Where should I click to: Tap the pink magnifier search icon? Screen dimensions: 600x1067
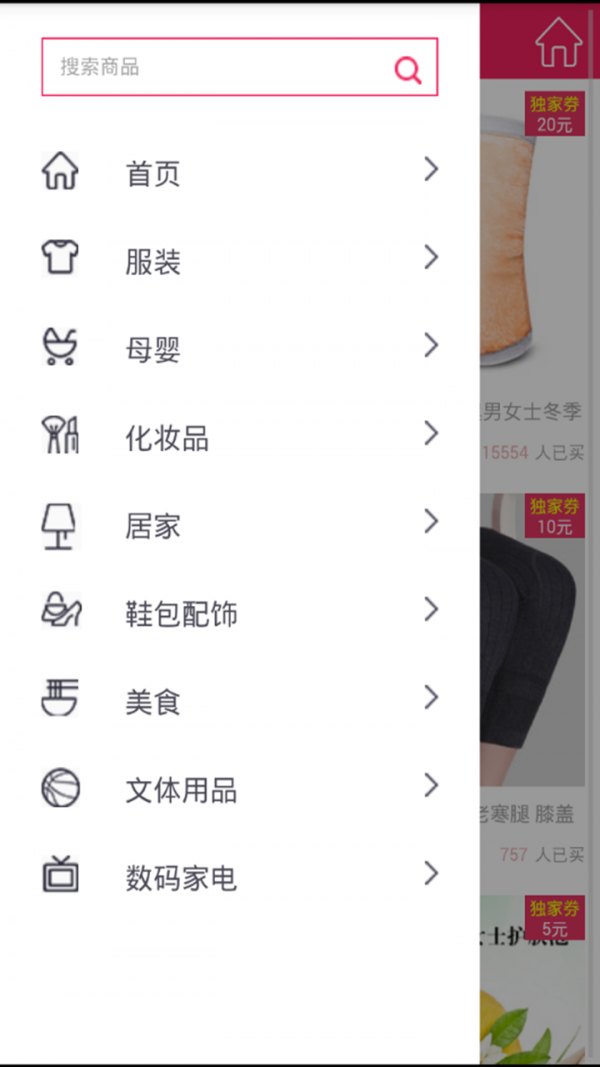point(408,69)
